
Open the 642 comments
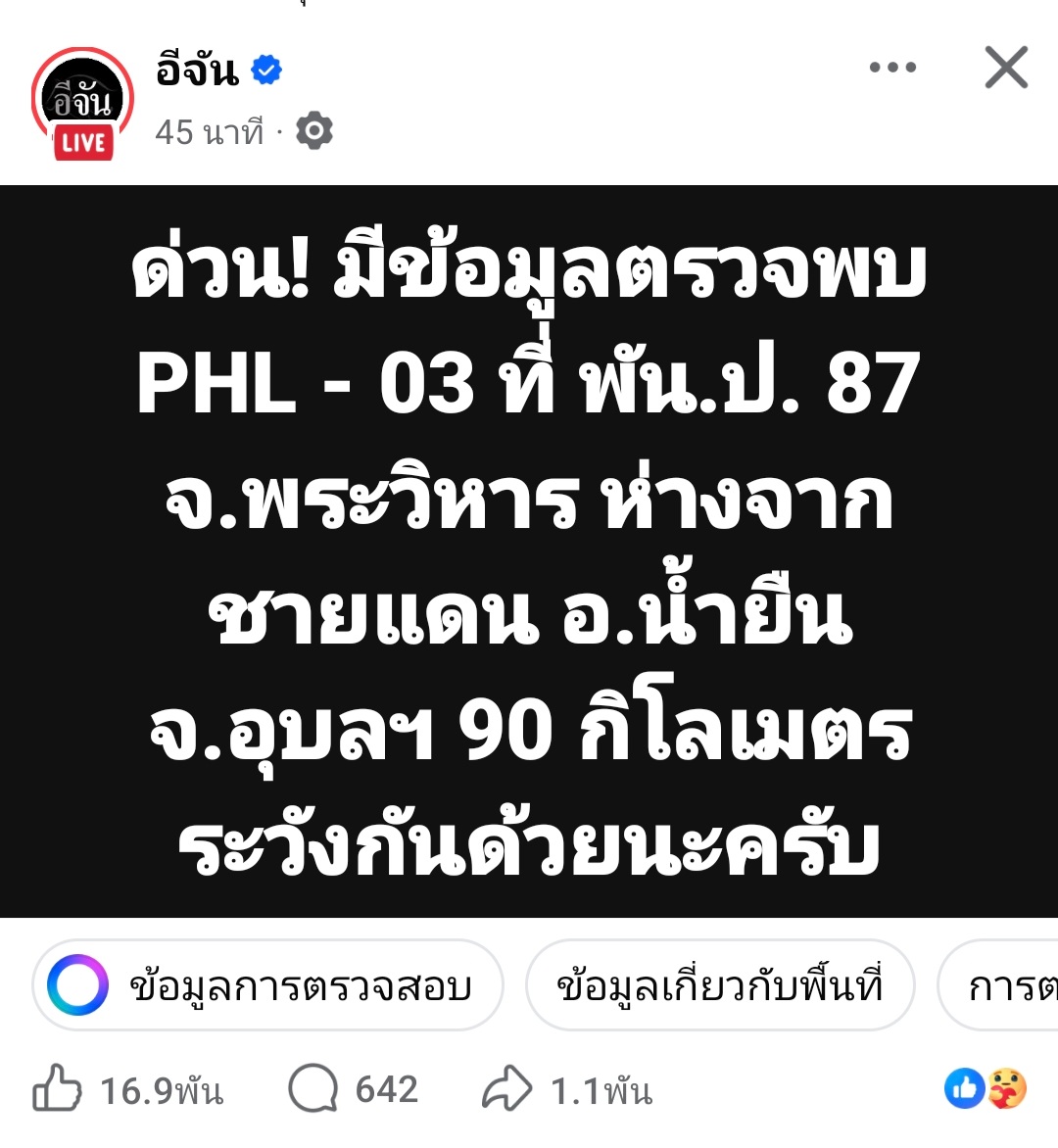[x=314, y=1089]
